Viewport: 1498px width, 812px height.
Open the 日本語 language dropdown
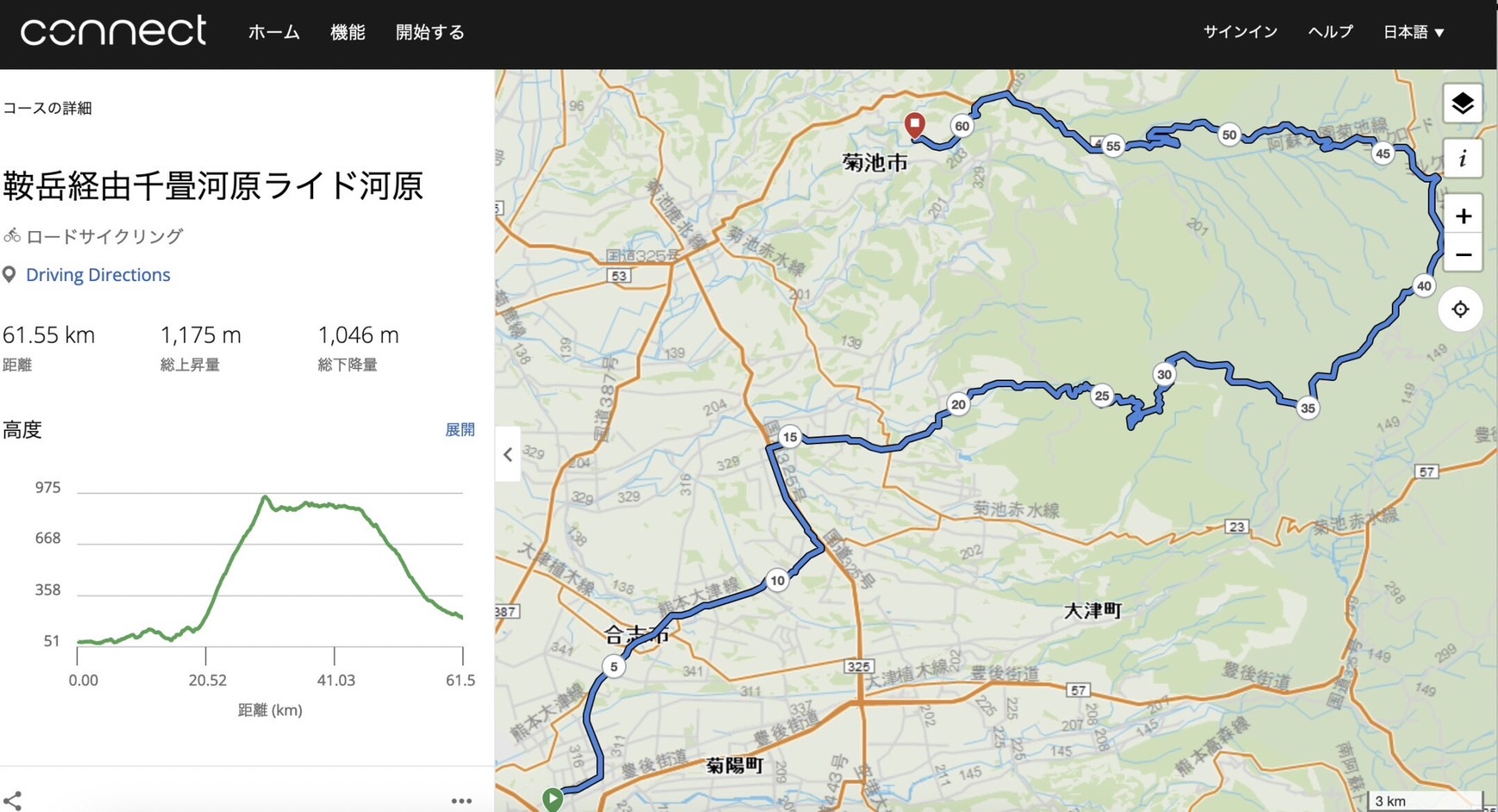tap(1413, 32)
